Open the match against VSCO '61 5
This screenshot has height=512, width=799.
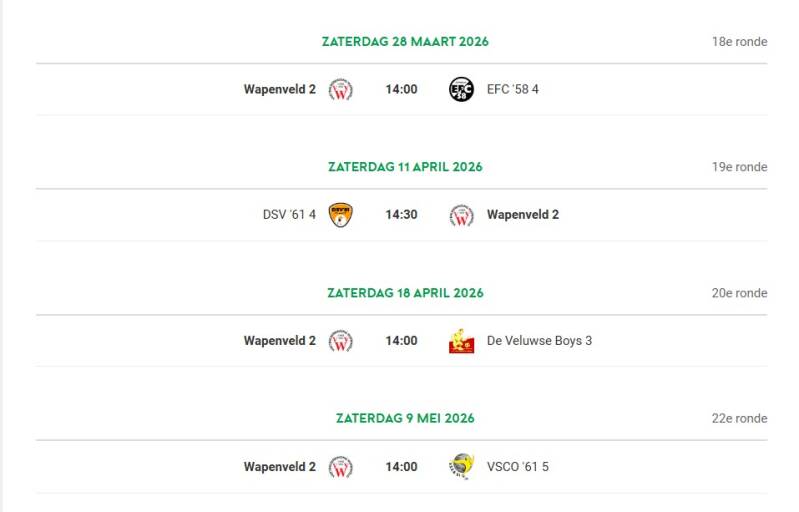(402, 467)
